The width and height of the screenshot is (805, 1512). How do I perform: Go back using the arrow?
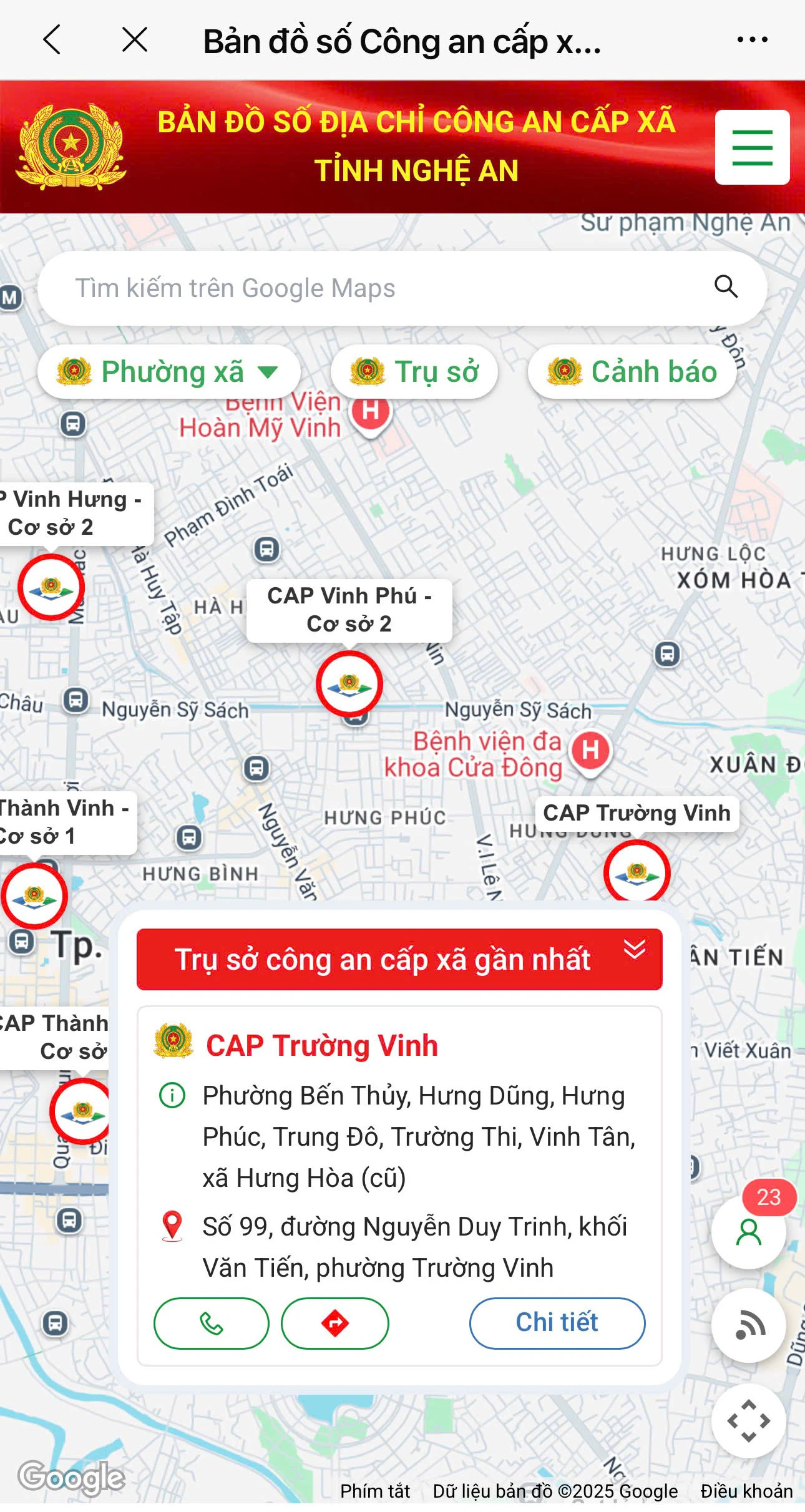[52, 40]
